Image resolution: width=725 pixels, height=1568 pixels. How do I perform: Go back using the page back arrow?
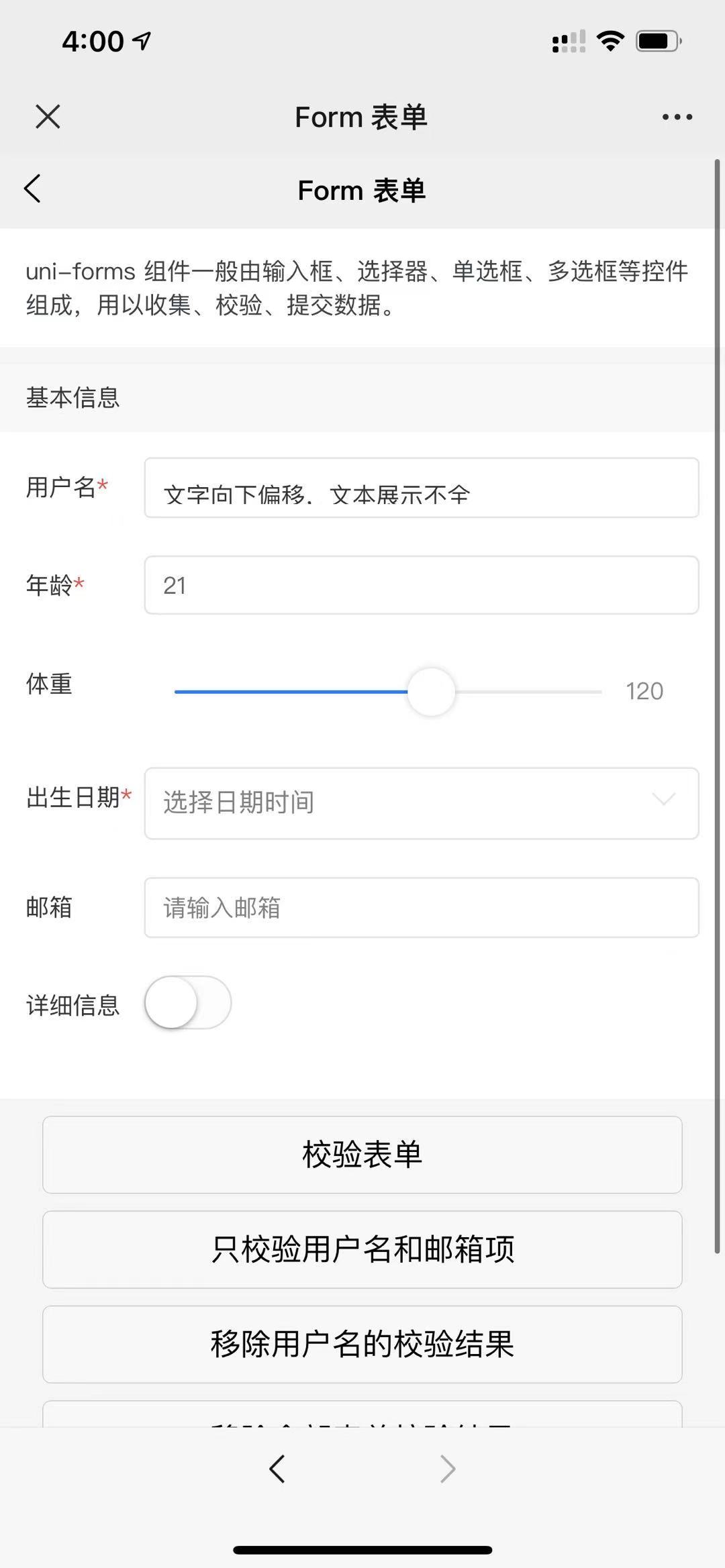click(x=32, y=189)
